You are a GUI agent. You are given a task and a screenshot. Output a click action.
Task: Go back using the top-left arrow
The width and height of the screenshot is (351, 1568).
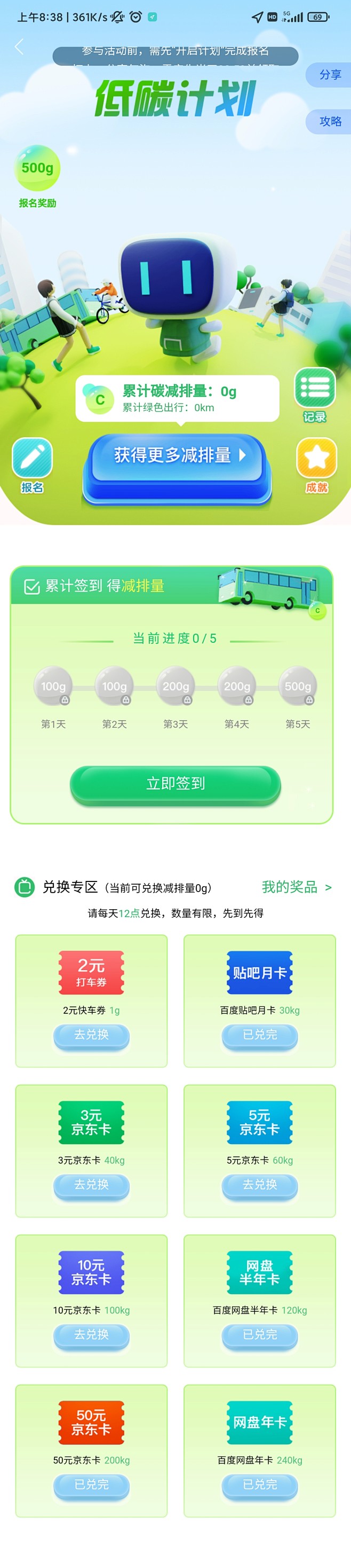coord(19,47)
